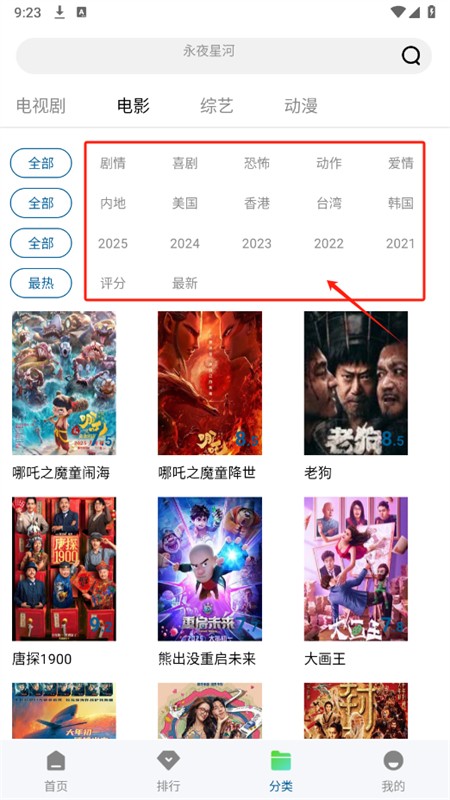Filter by 恐怖 genre

257,163
